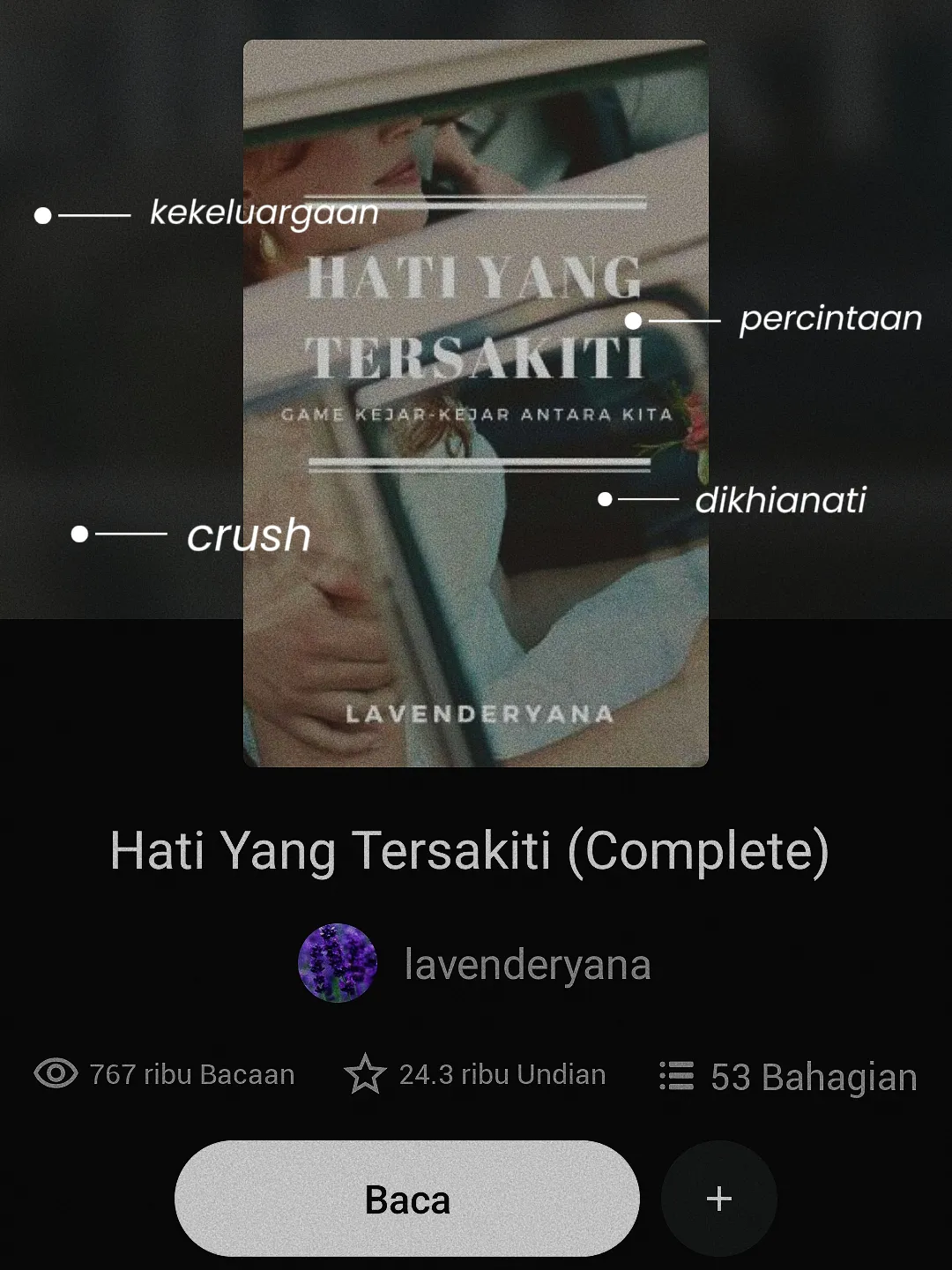Open author profile lavenderyana
The image size is (952, 1270).
[526, 964]
